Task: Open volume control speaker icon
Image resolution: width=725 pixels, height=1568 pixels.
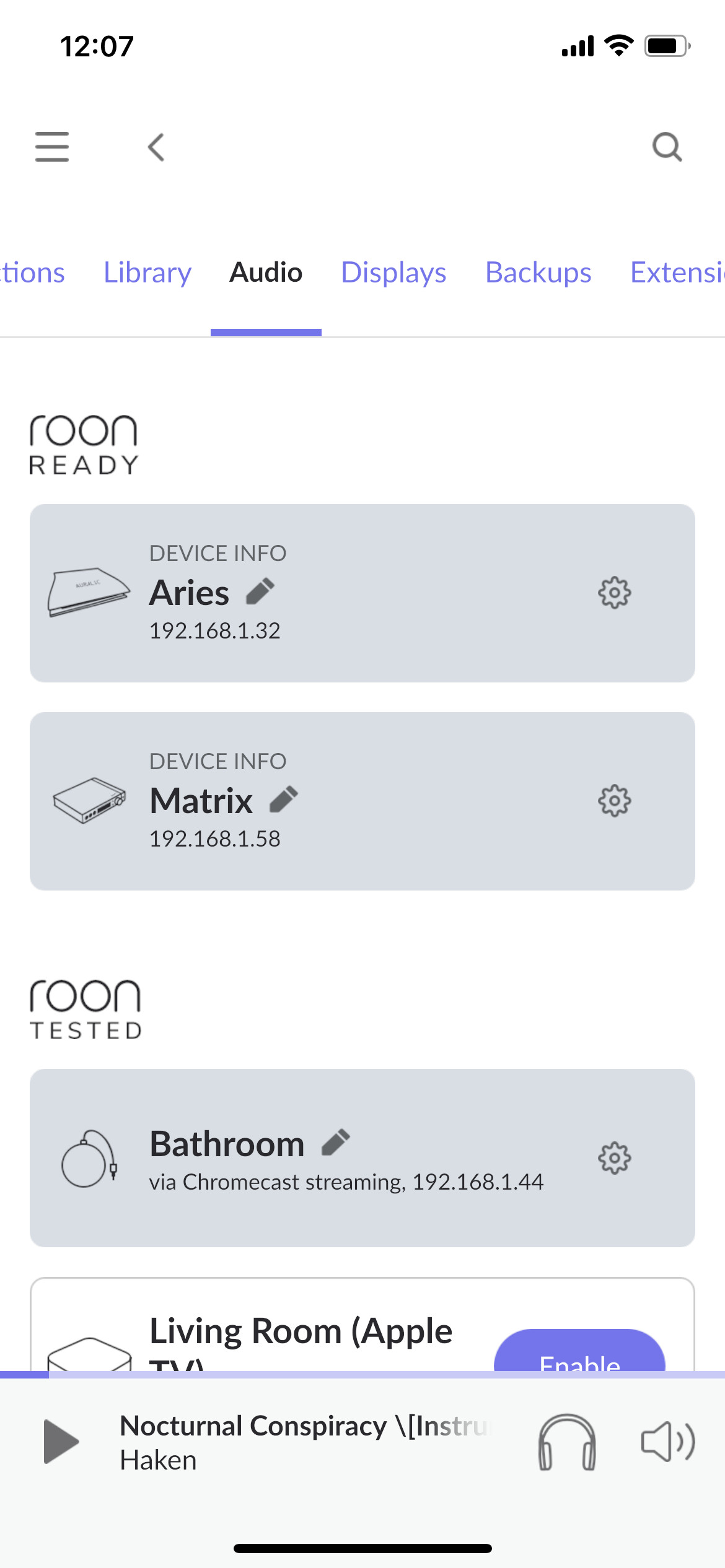Action: [668, 1442]
